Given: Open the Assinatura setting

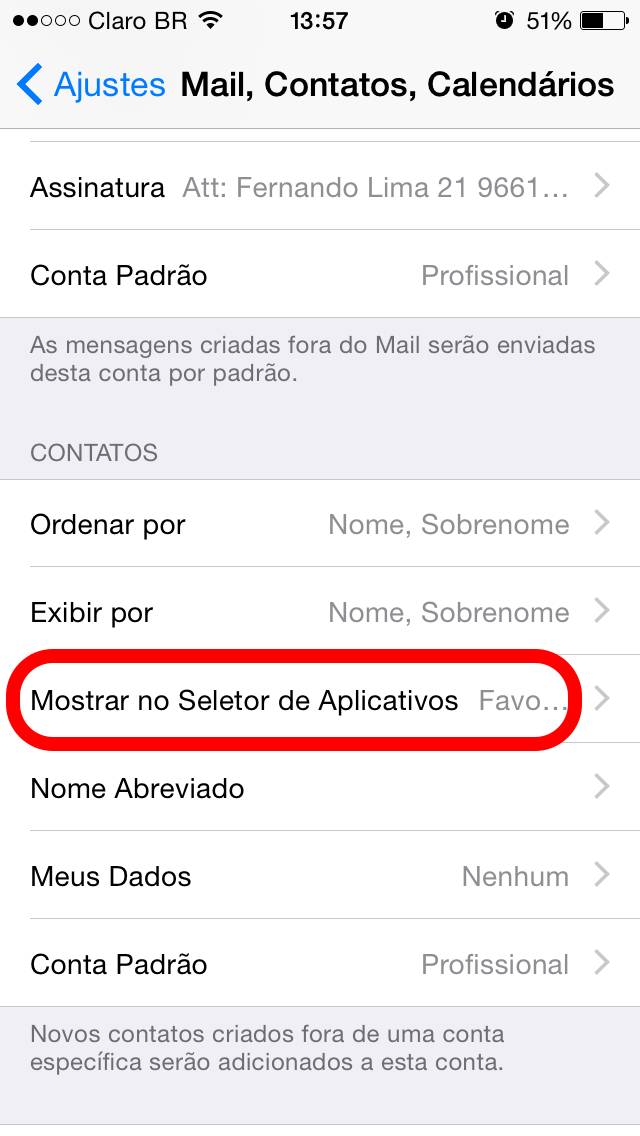Looking at the screenshot, I should [320, 187].
